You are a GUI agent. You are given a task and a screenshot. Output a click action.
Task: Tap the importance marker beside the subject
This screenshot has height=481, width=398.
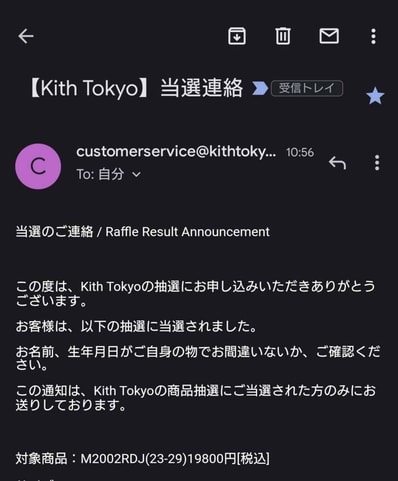pyautogui.click(x=260, y=88)
